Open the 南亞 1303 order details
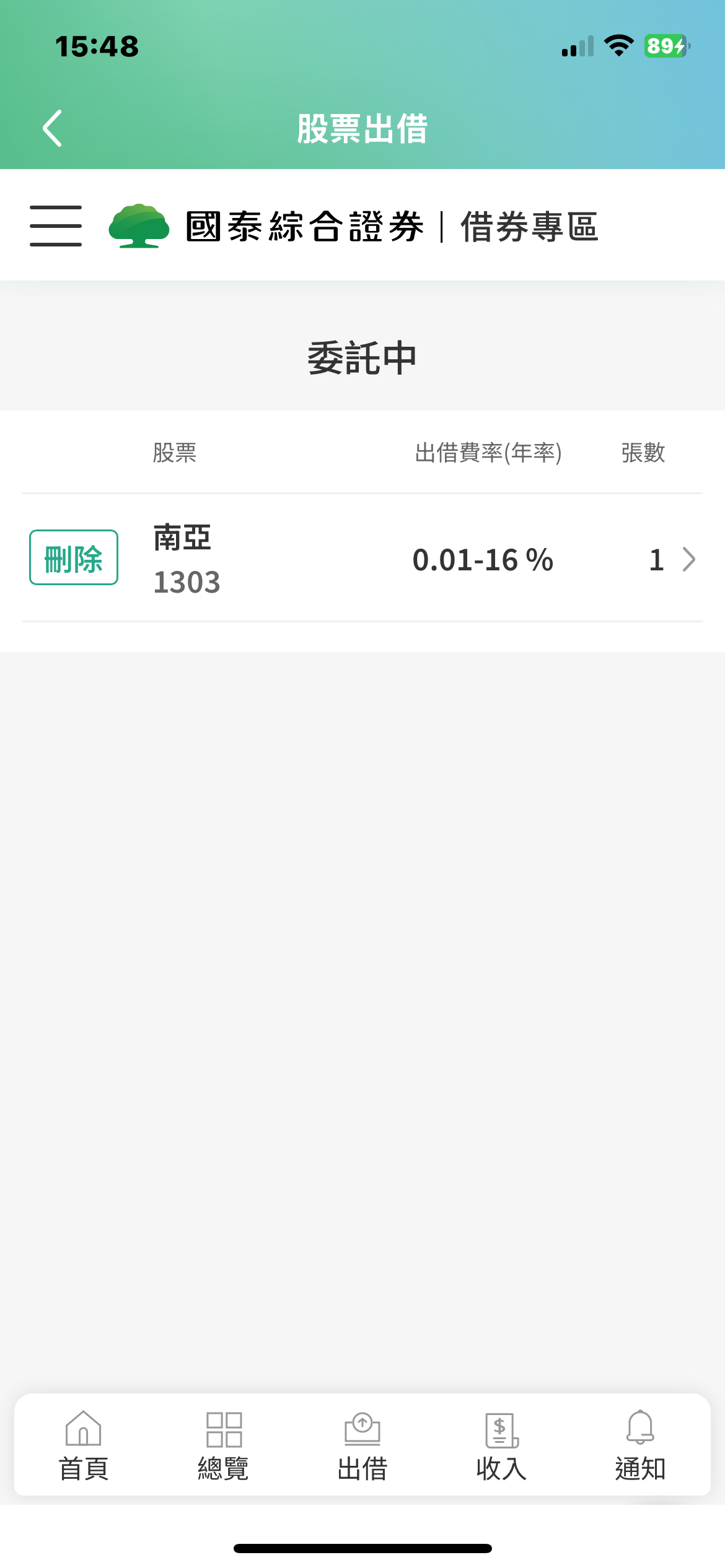The width and height of the screenshot is (725, 1568). pyautogui.click(x=688, y=559)
